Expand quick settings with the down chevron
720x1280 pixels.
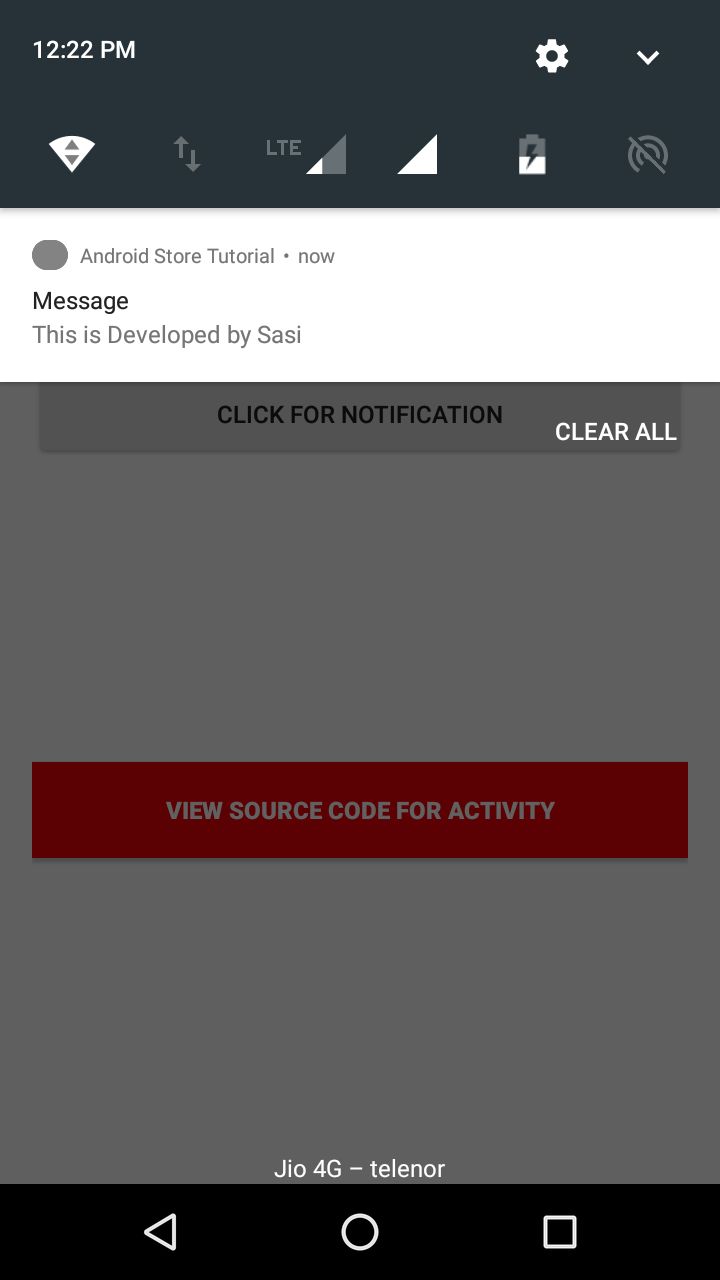click(648, 58)
